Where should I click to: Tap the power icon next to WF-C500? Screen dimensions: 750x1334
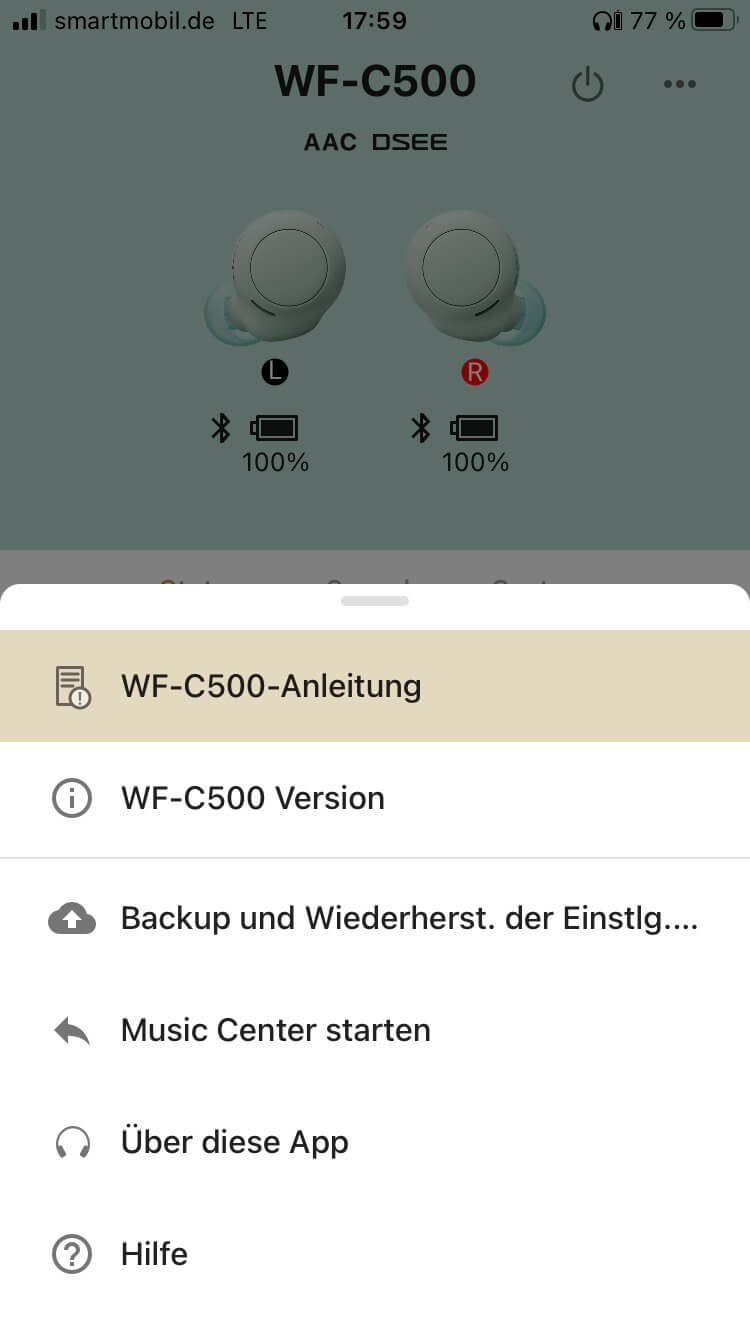[x=587, y=85]
